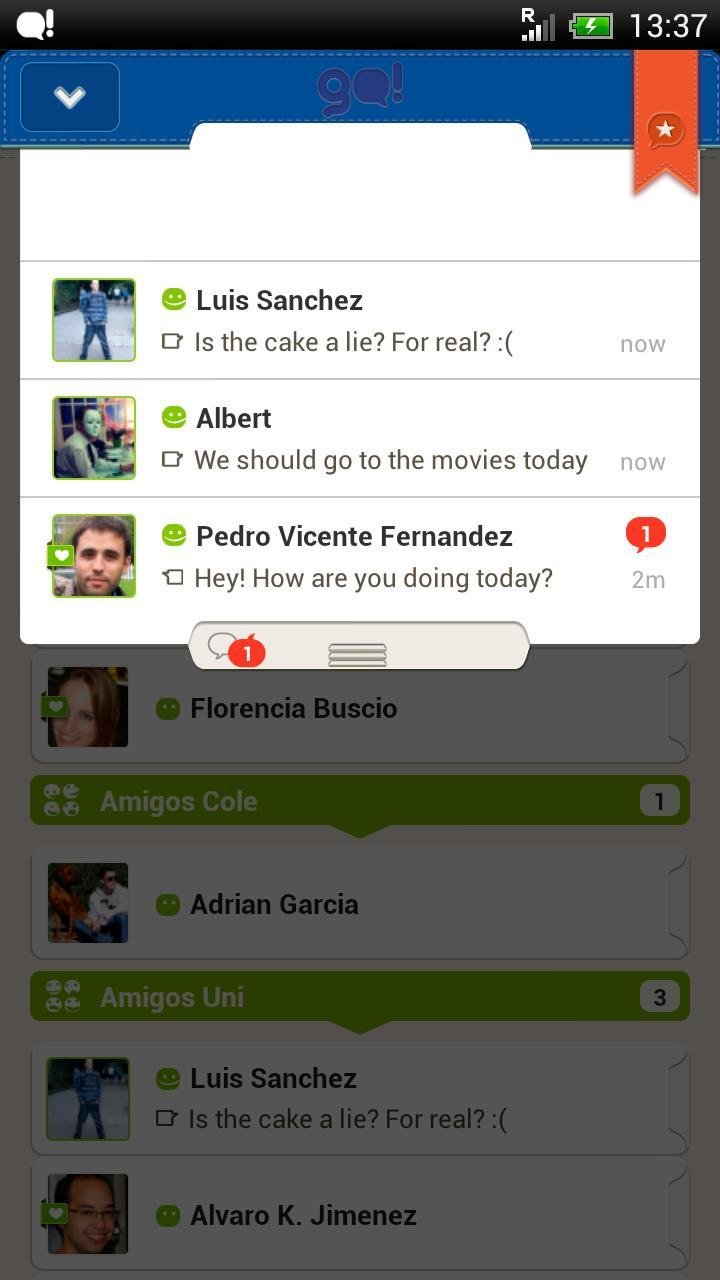This screenshot has width=720, height=1280.
Task: Collapse the Amigos Cole group
Action: [360, 801]
